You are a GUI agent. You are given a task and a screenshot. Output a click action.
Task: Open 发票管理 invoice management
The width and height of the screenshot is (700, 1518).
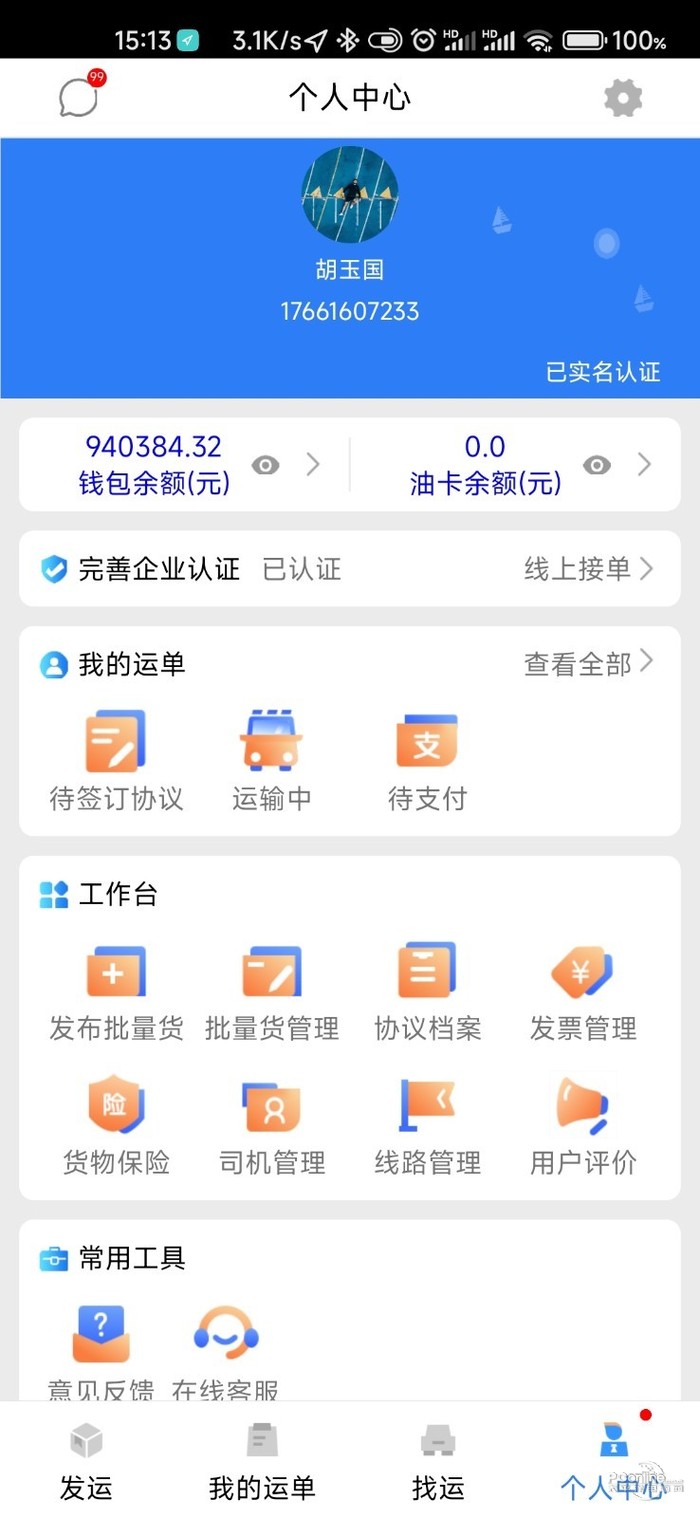click(583, 992)
